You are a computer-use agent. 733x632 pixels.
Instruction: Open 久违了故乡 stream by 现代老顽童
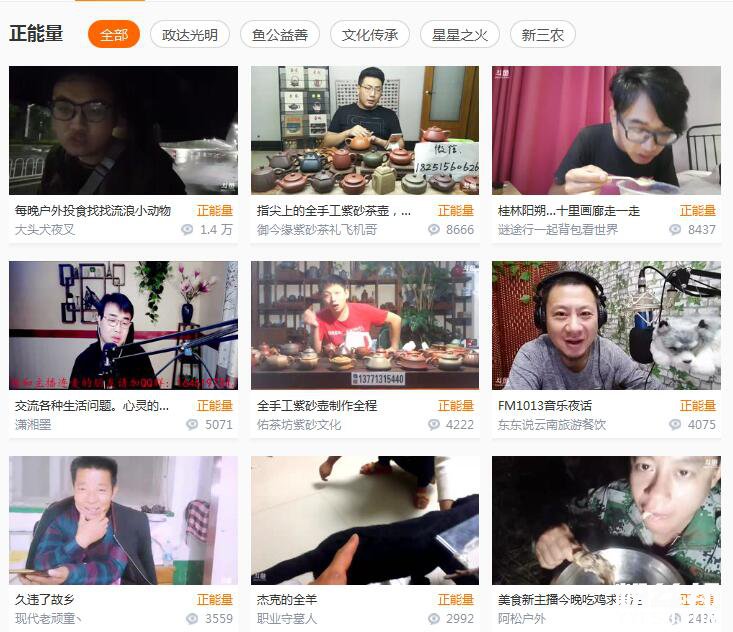click(123, 520)
